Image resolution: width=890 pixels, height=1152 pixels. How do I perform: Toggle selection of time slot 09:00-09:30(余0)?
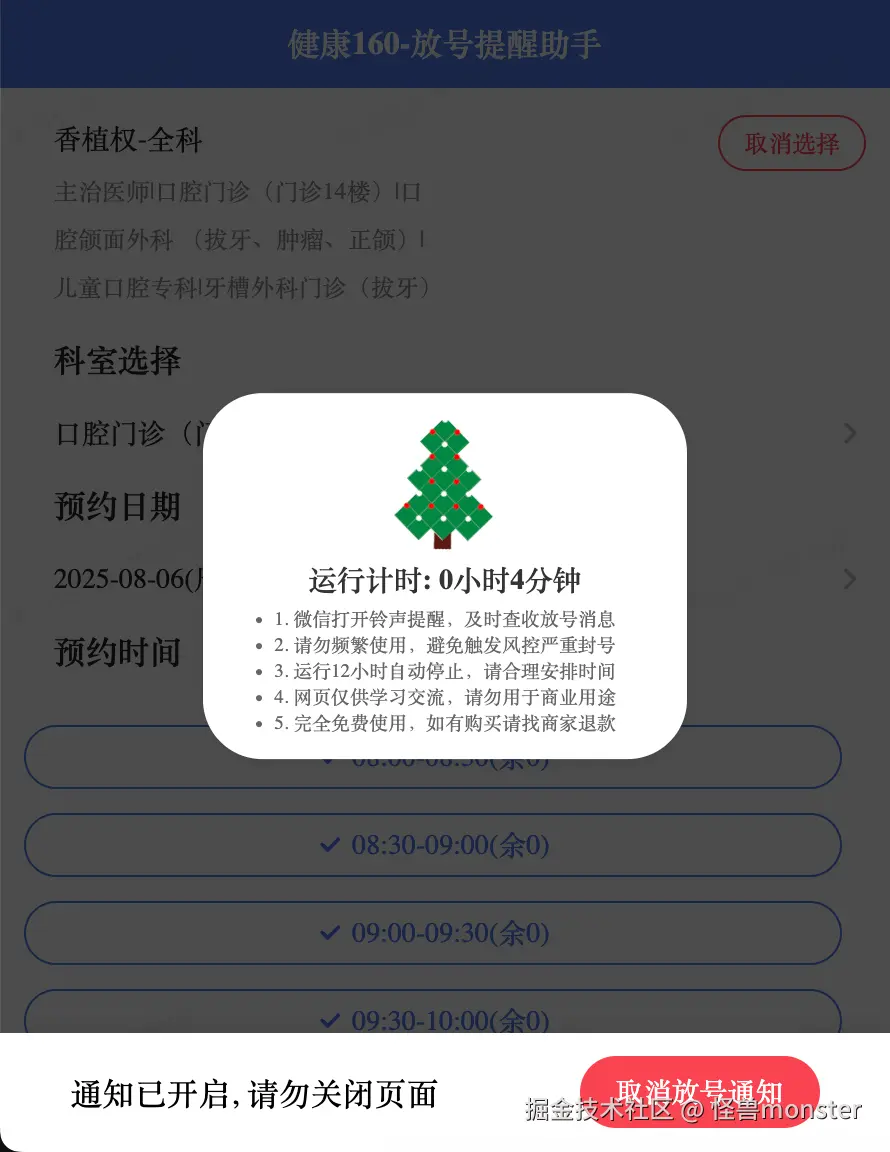coord(432,933)
